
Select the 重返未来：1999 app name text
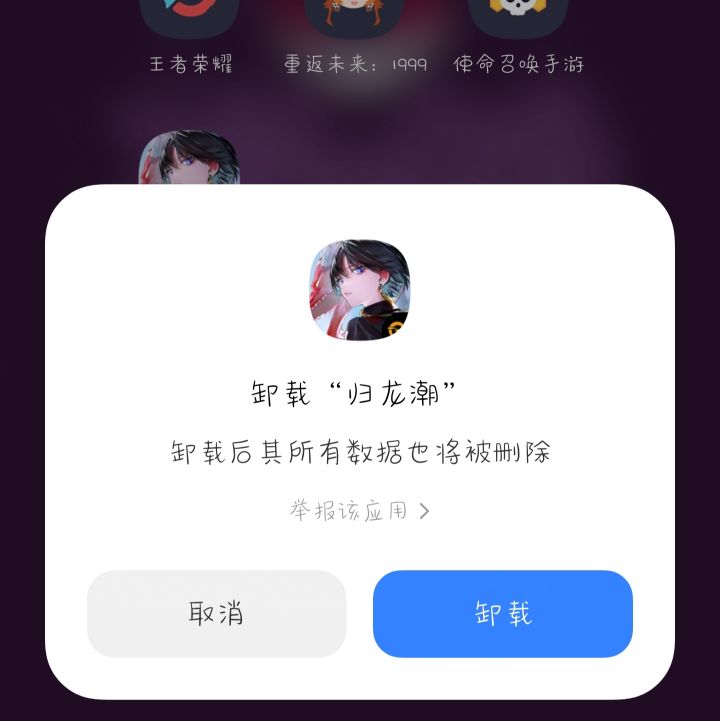(355, 64)
